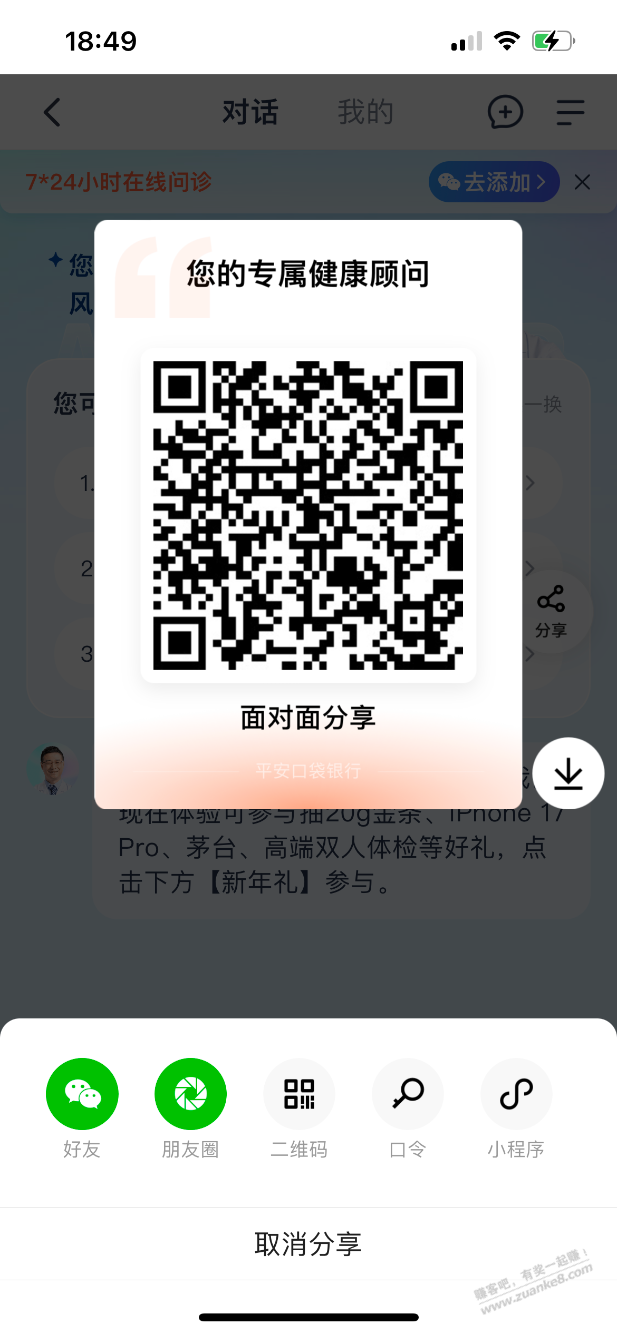The height and width of the screenshot is (1334, 617).
Task: Select the 二维码 share option
Action: tap(299, 1094)
